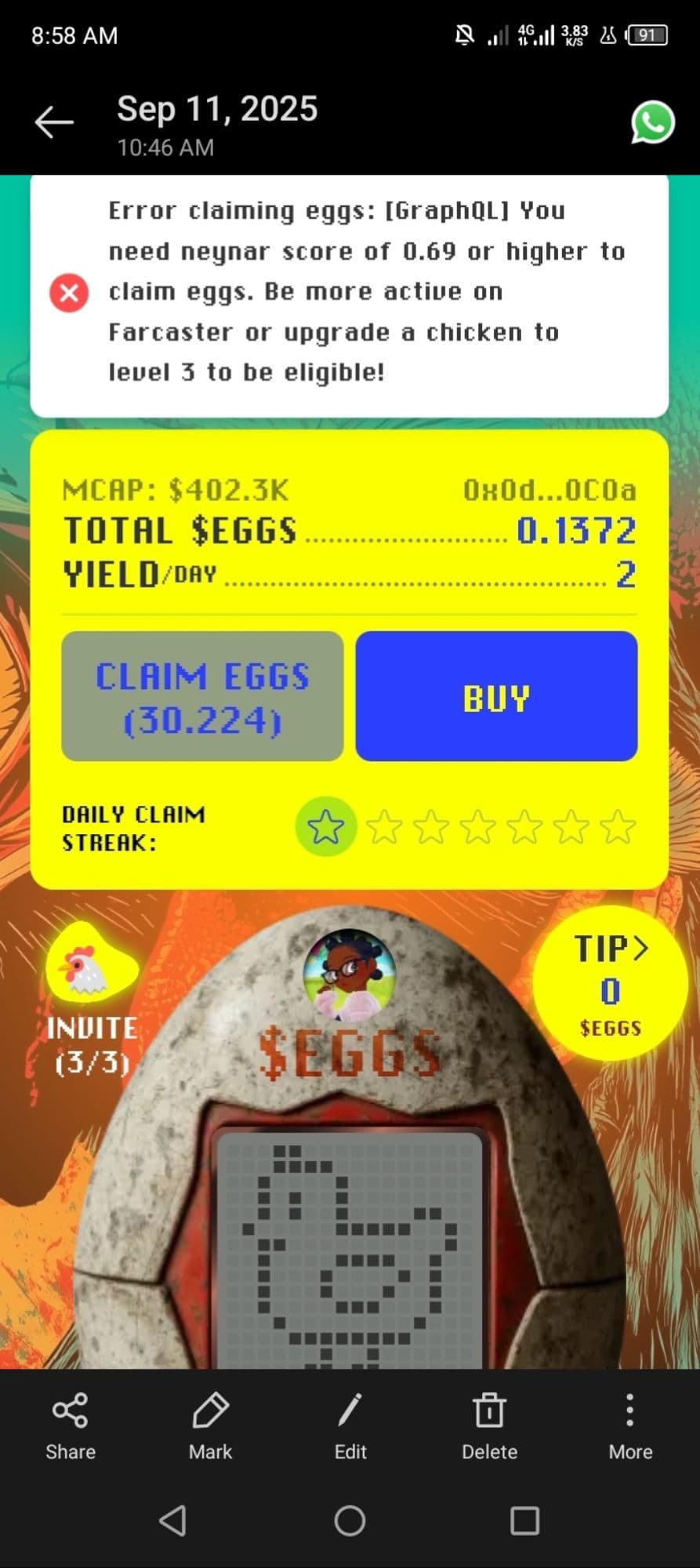Delete this screenshot
The height and width of the screenshot is (1568, 700).
click(489, 1427)
